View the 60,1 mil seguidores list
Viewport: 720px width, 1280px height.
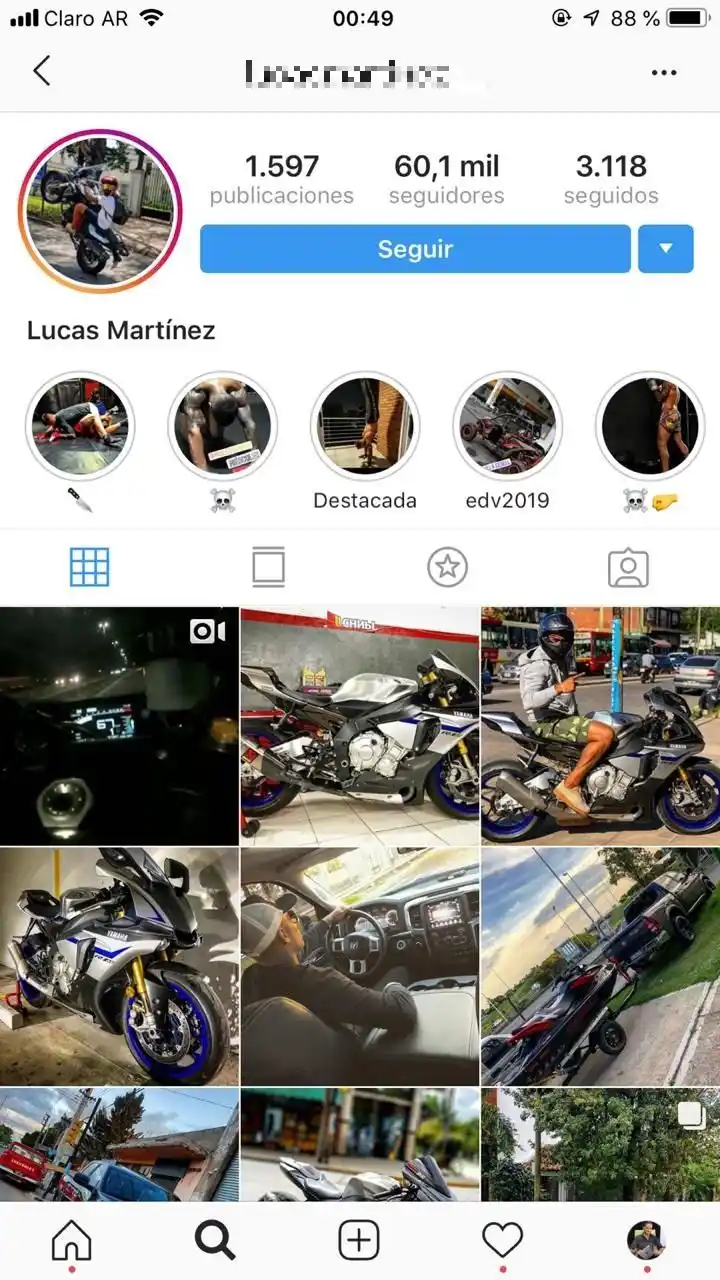446,179
